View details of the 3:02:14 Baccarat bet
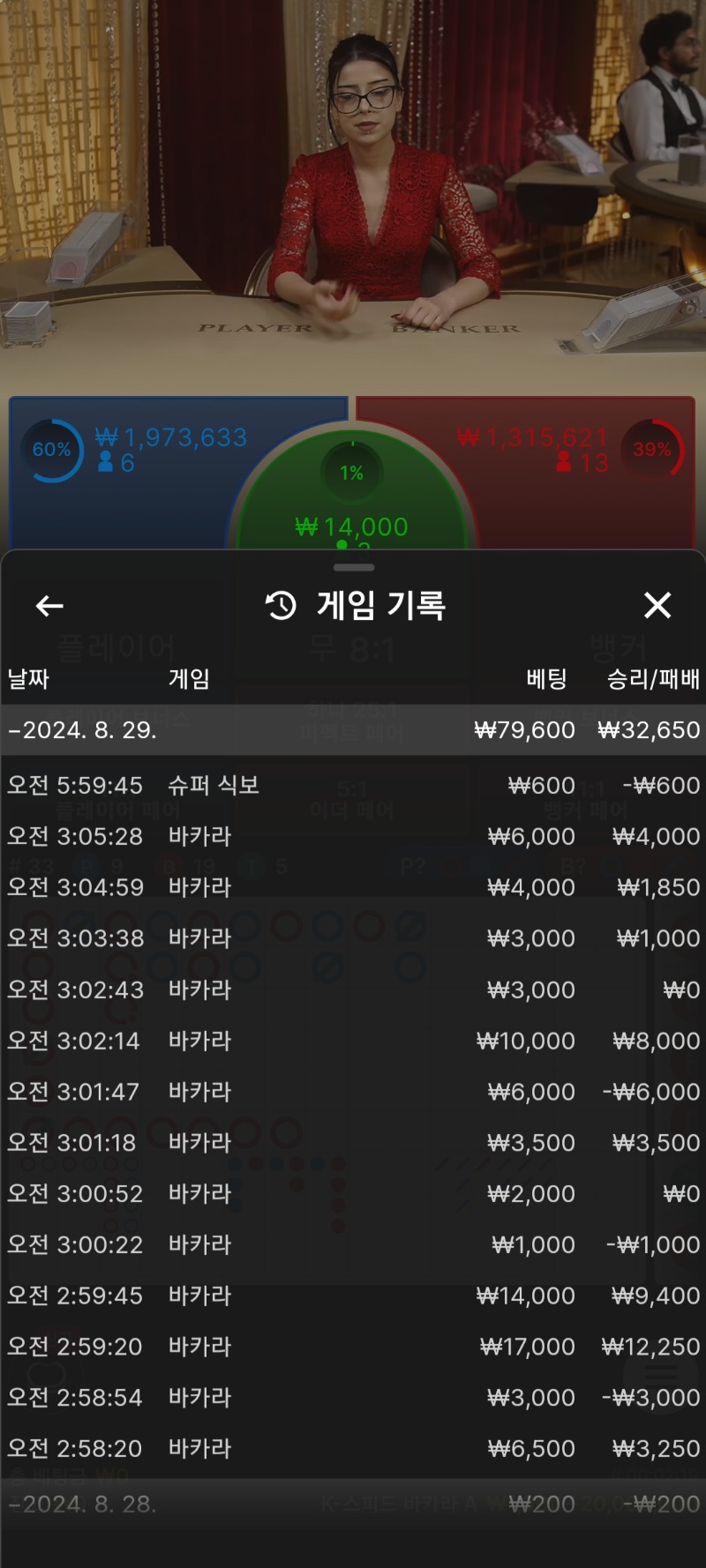This screenshot has width=706, height=1568. point(353,1041)
